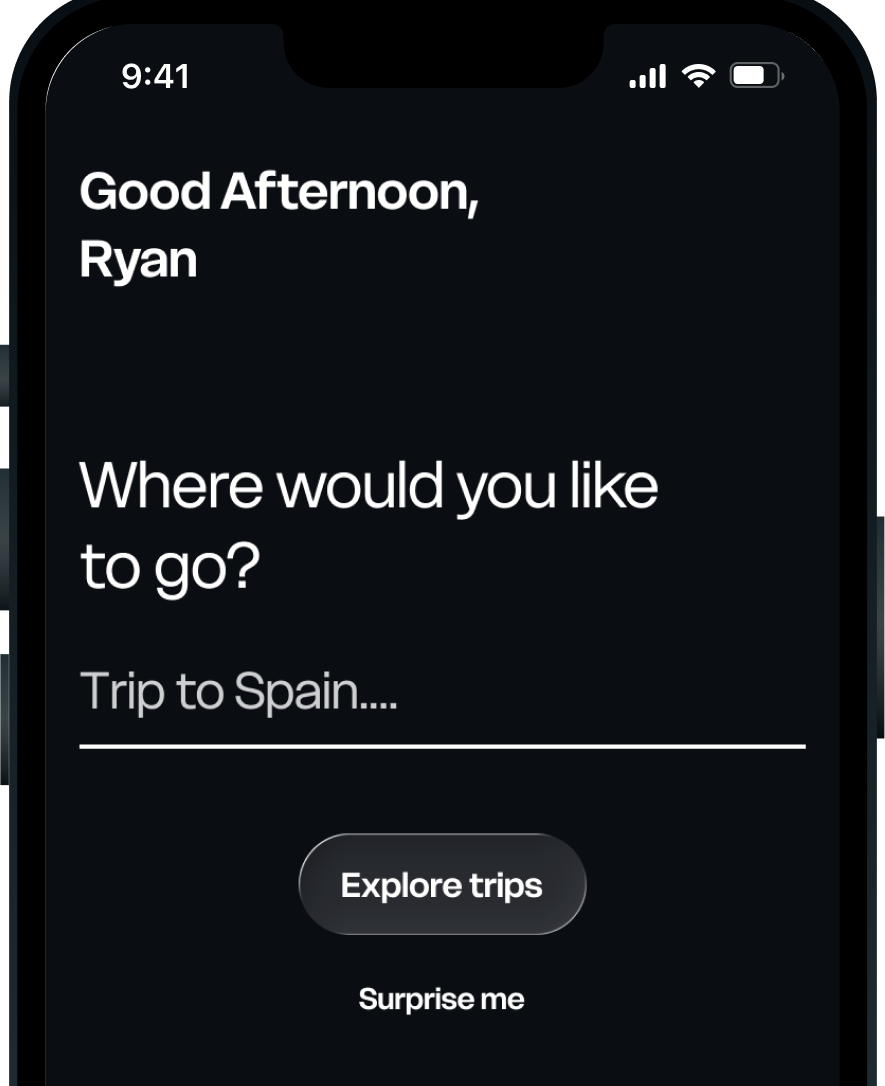The height and width of the screenshot is (1086, 885).
Task: Tap the Wi-Fi symbol to check connection
Action: [697, 75]
